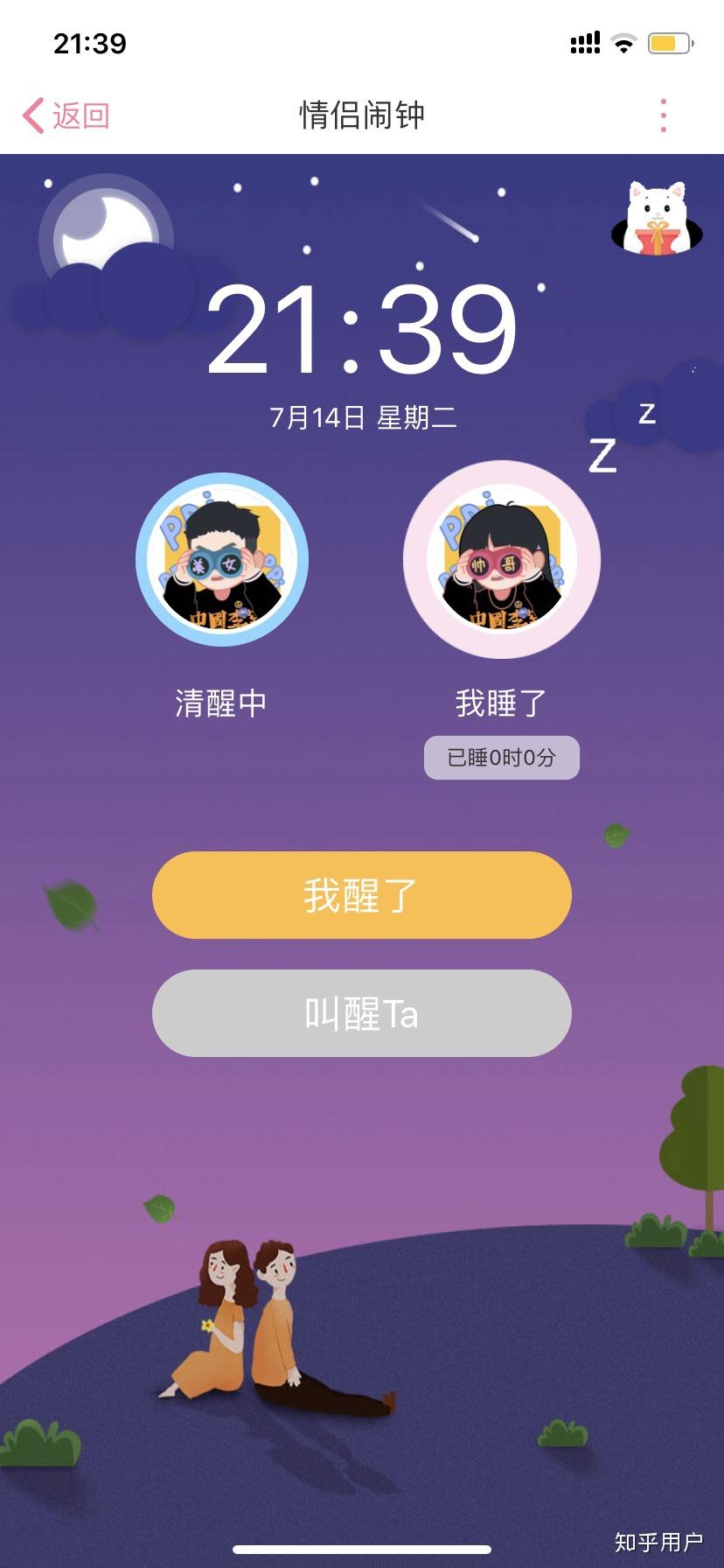Tap the 我醒了 button
724x1568 pixels.
click(x=362, y=895)
